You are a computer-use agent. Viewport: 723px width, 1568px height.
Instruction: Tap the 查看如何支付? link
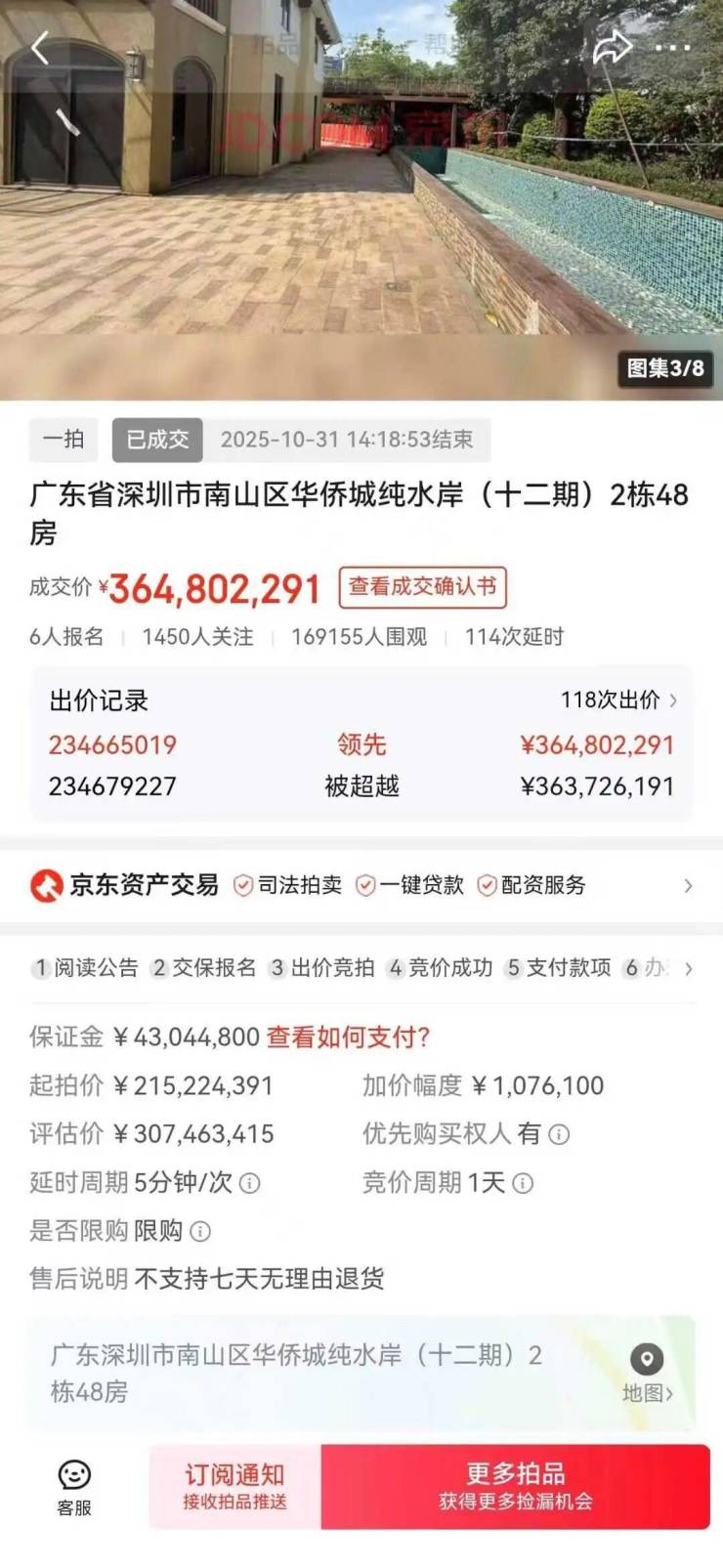[348, 1037]
